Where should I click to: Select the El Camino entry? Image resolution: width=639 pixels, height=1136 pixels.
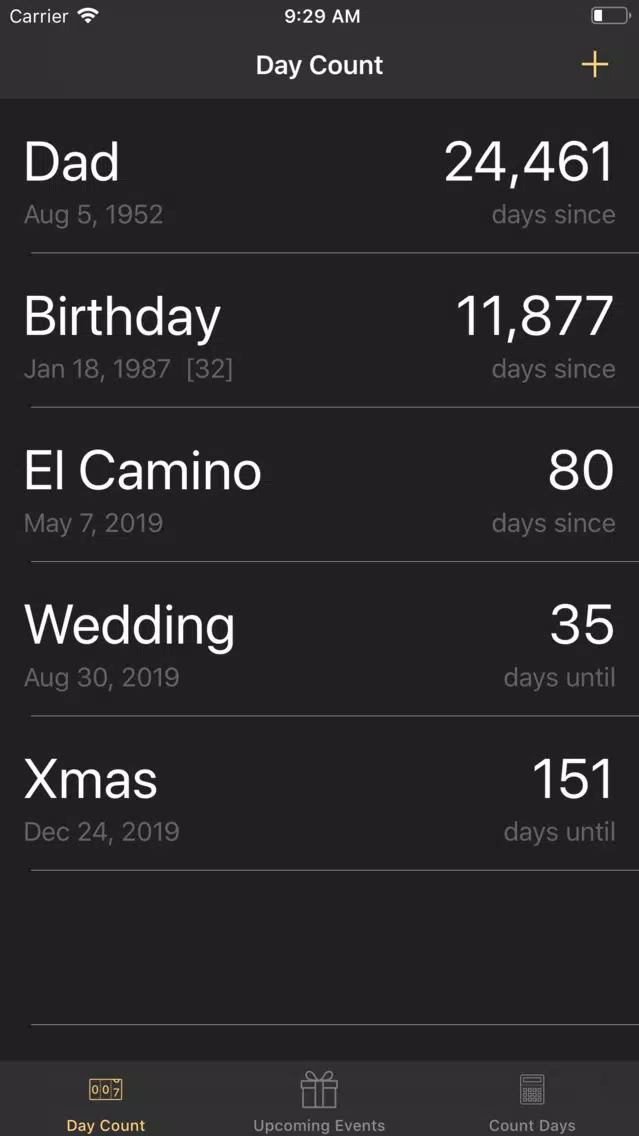tap(320, 485)
